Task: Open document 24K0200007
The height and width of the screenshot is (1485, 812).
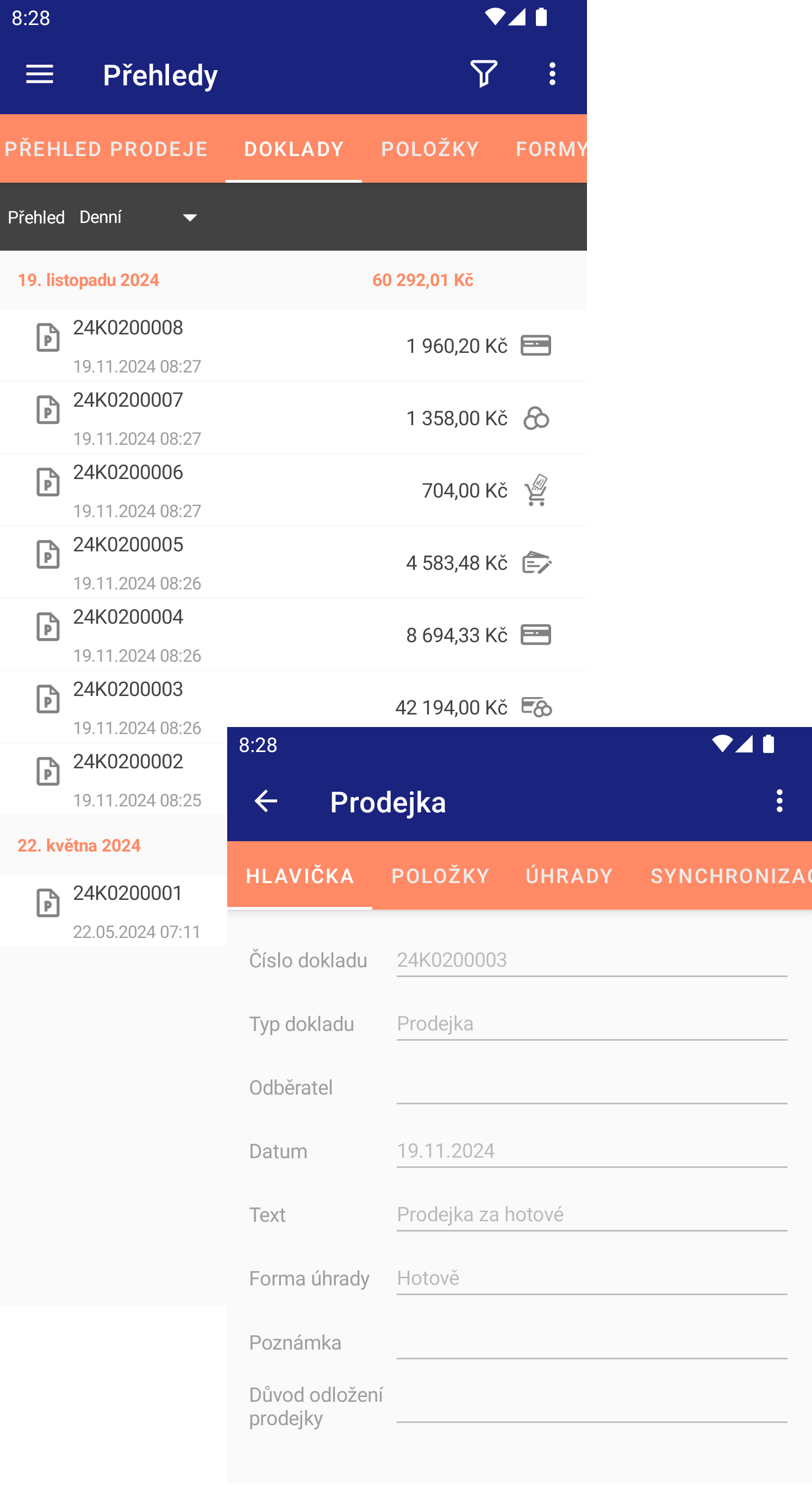Action: pos(293,419)
